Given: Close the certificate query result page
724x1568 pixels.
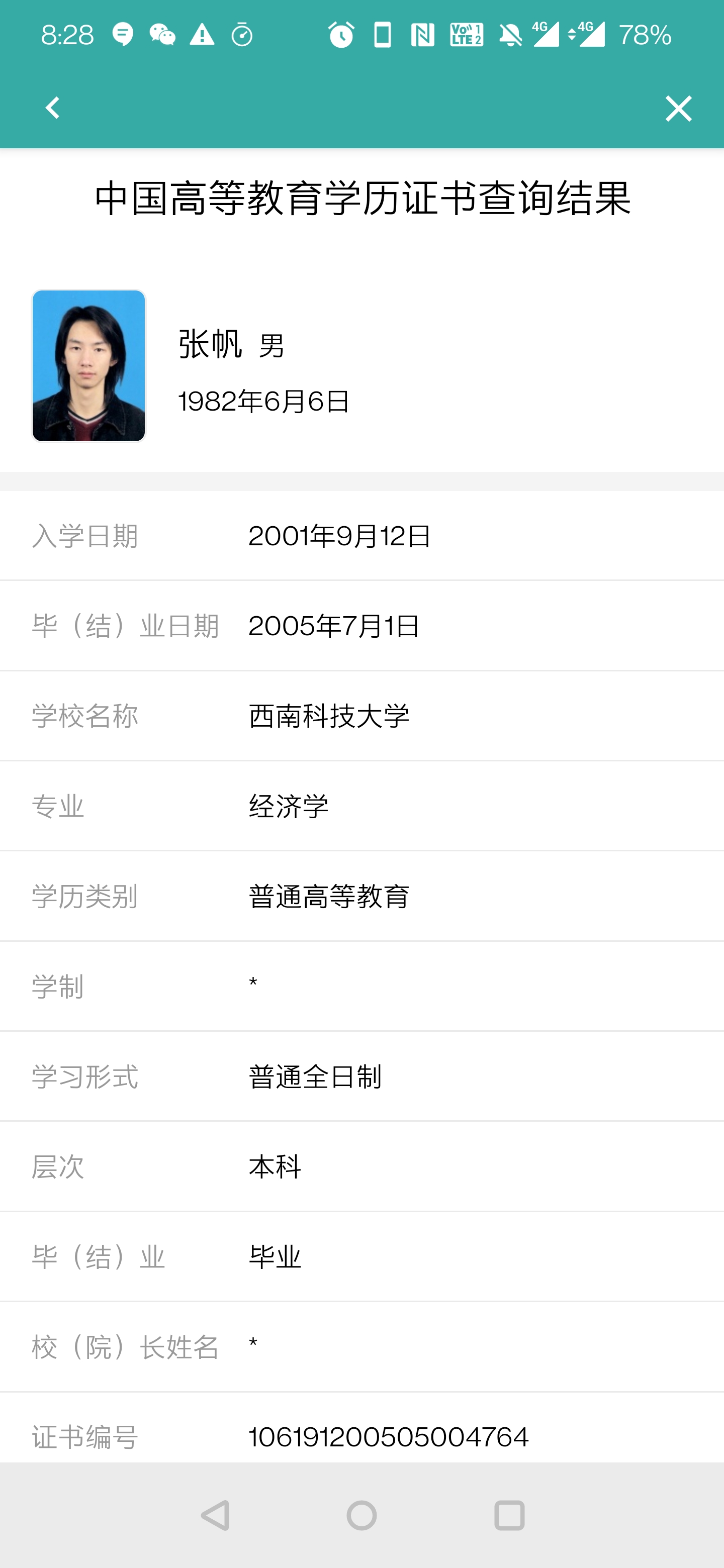Looking at the screenshot, I should (x=678, y=109).
